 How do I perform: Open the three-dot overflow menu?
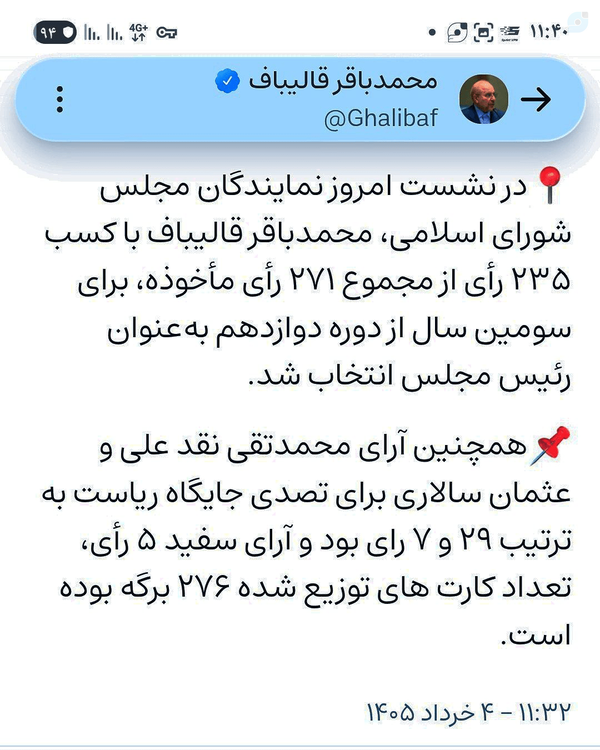(x=60, y=99)
